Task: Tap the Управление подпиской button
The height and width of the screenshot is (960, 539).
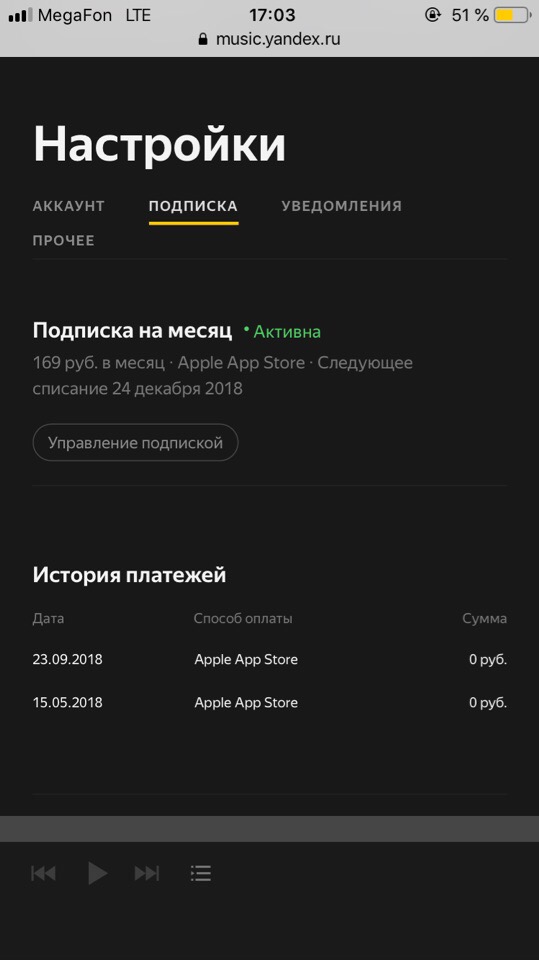Action: point(135,443)
